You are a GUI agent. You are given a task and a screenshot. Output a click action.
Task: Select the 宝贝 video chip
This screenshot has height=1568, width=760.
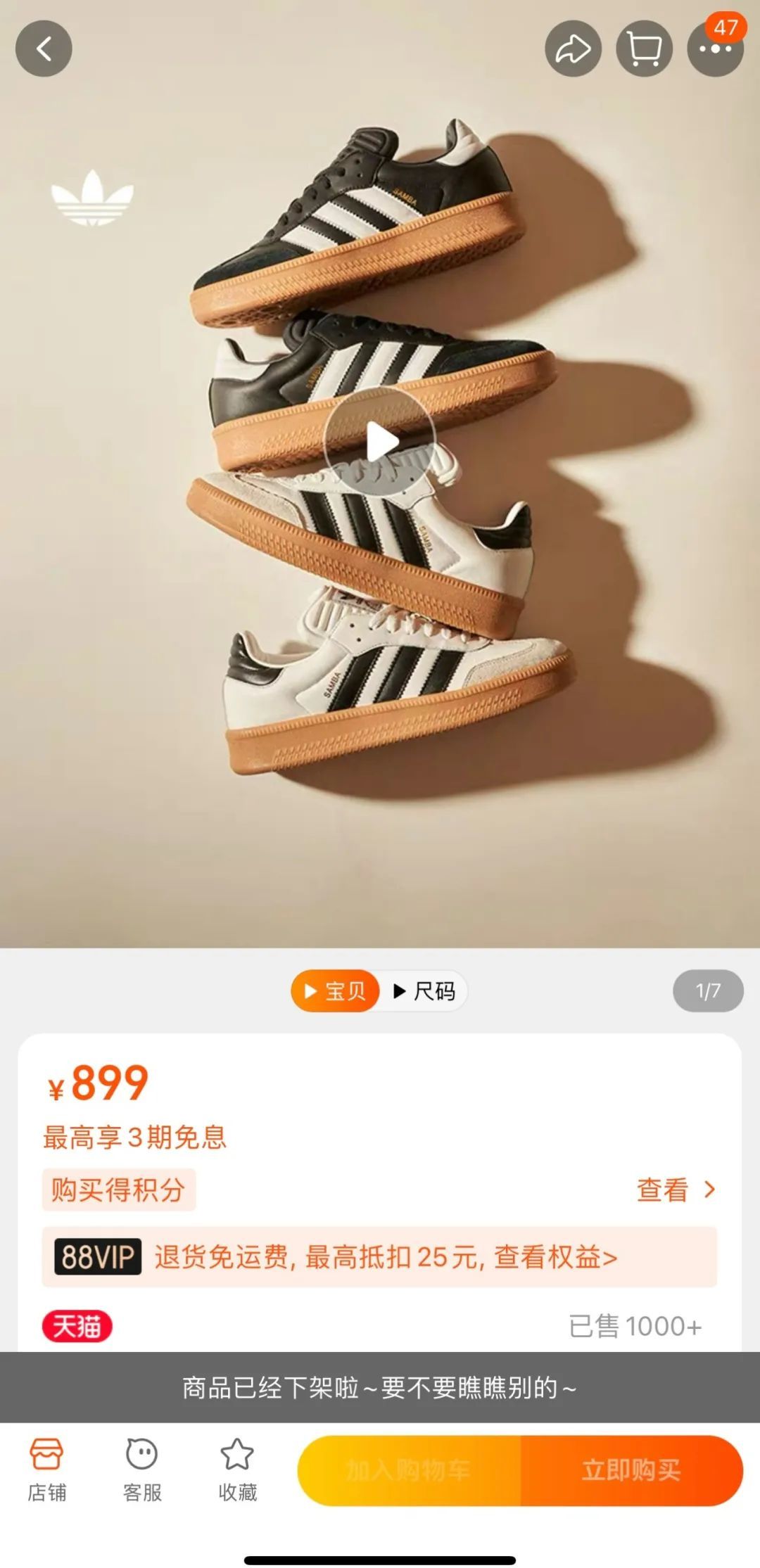pos(336,991)
